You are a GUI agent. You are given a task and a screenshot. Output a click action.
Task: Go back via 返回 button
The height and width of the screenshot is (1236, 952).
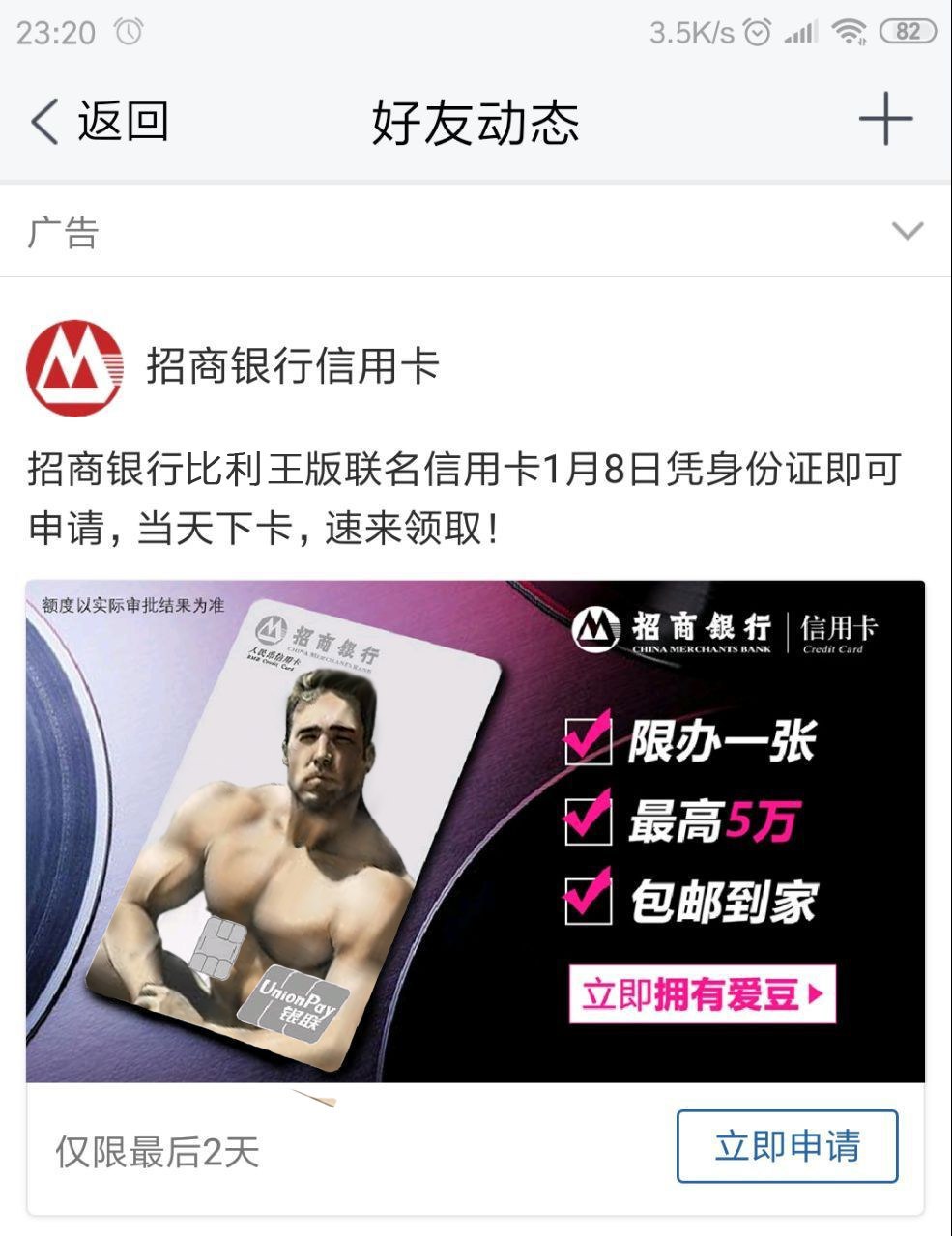point(100,122)
